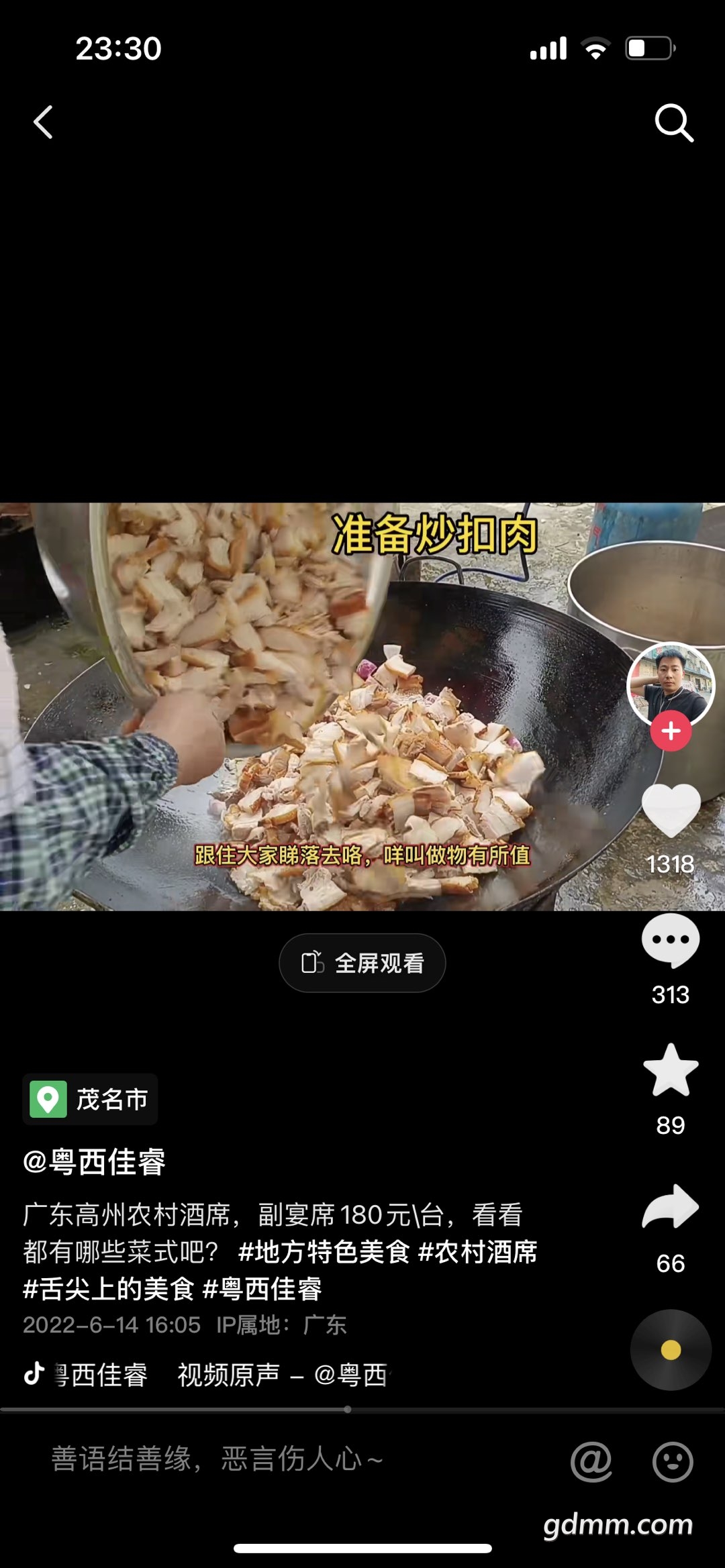Add video to favorites with the star
This screenshot has width=725, height=1568.
tap(671, 1070)
